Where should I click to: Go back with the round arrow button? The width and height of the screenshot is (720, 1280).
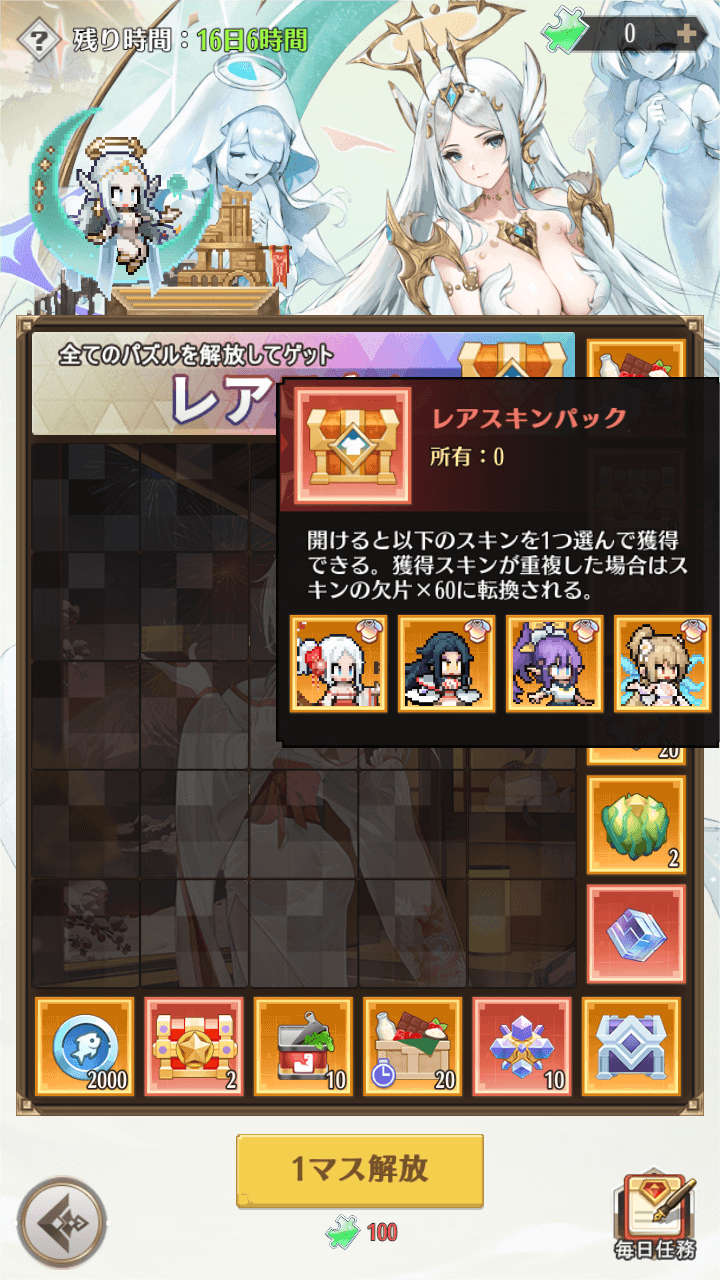click(x=62, y=1221)
